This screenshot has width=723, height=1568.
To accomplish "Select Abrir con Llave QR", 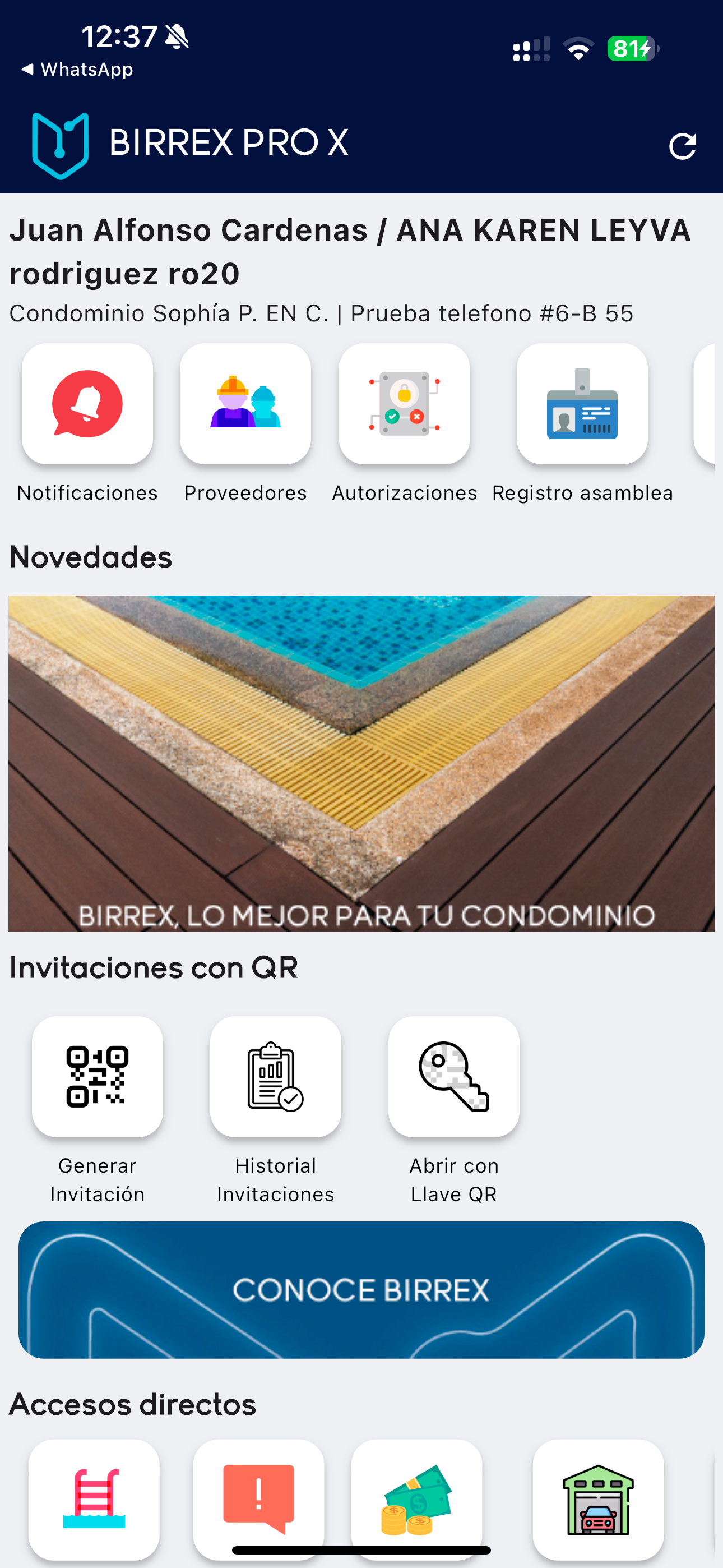I will pyautogui.click(x=453, y=1076).
